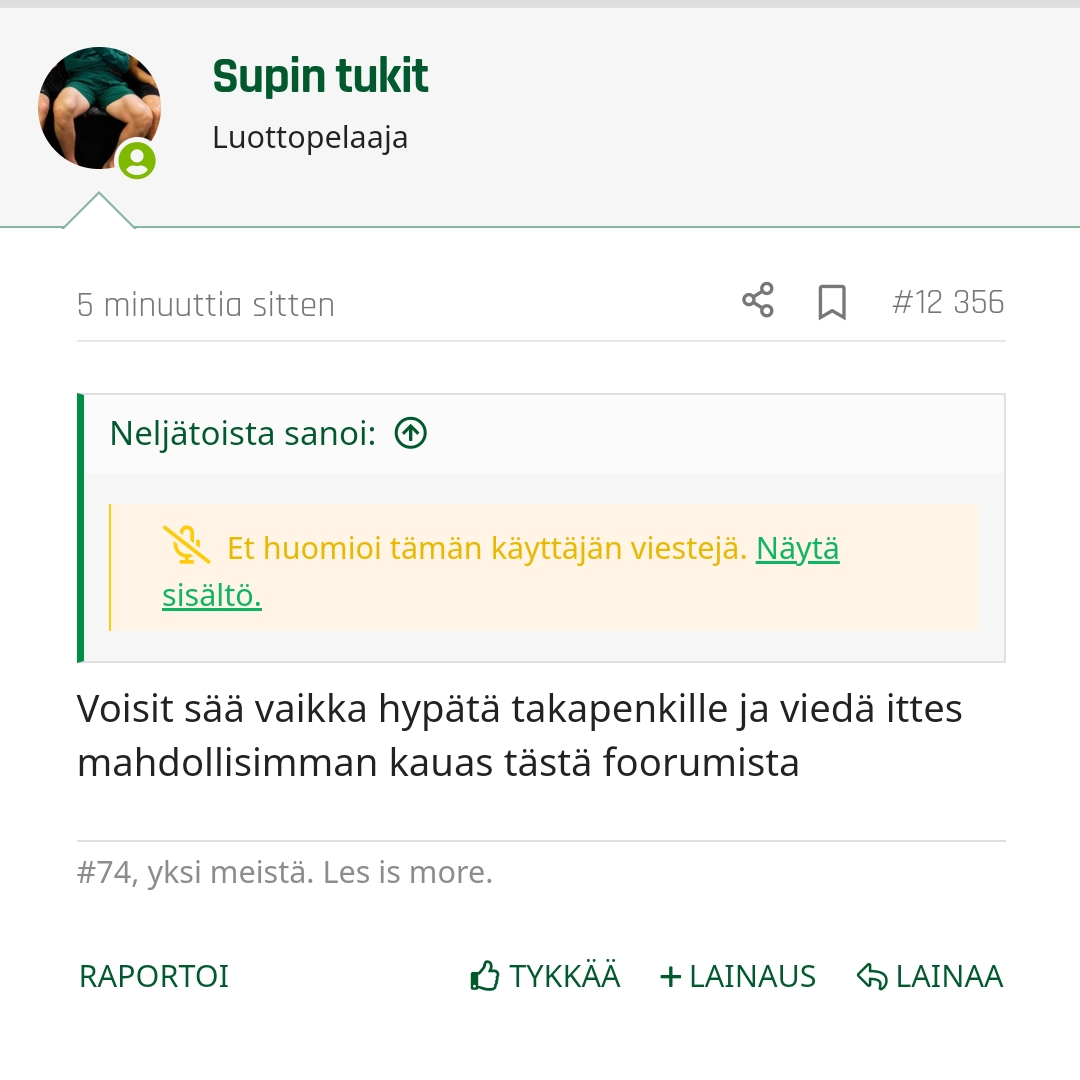Screen dimensions: 1080x1080
Task: Reply quoting this post with LAINAA
Action: point(930,976)
